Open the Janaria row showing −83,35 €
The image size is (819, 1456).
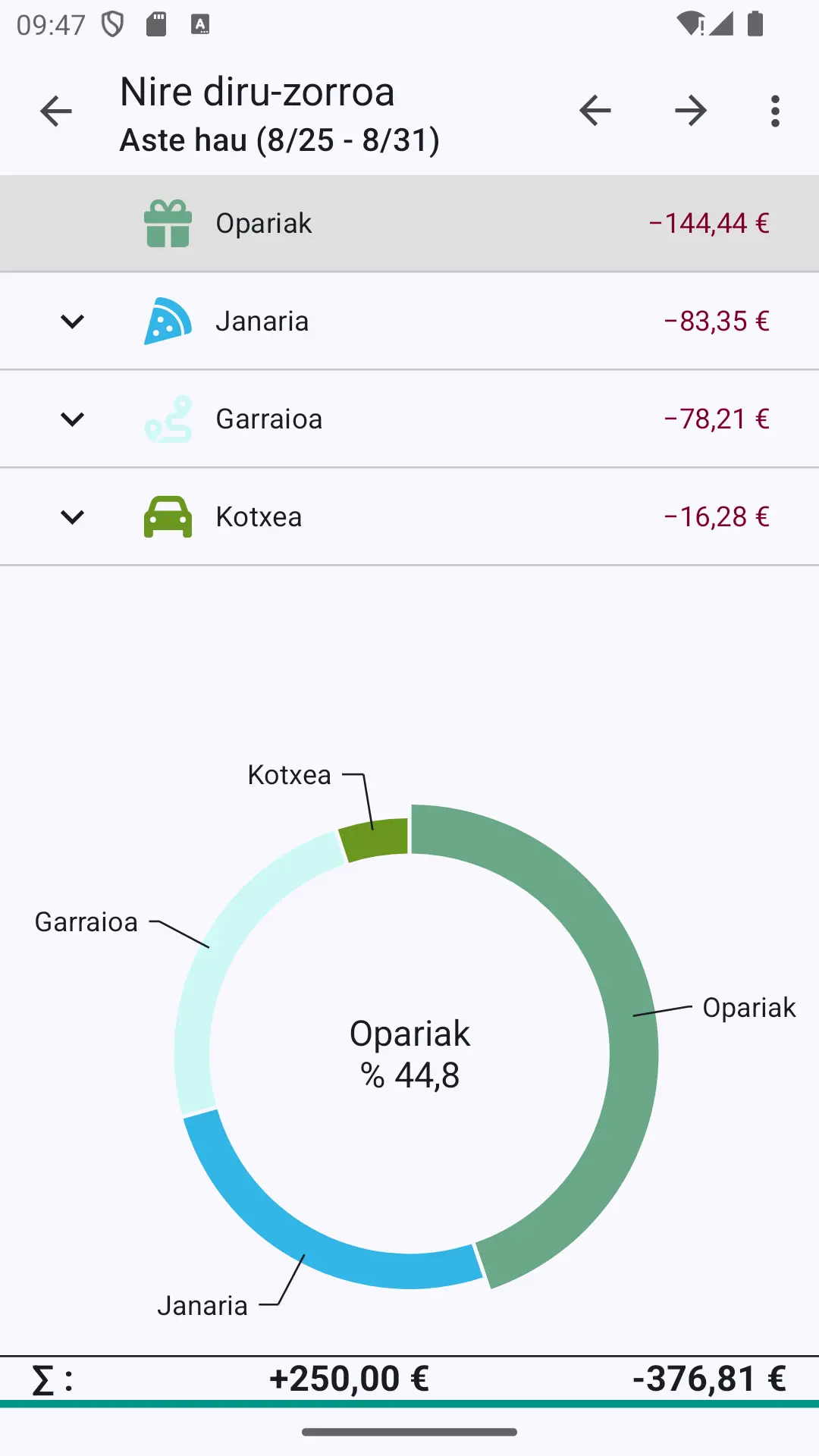(x=409, y=322)
